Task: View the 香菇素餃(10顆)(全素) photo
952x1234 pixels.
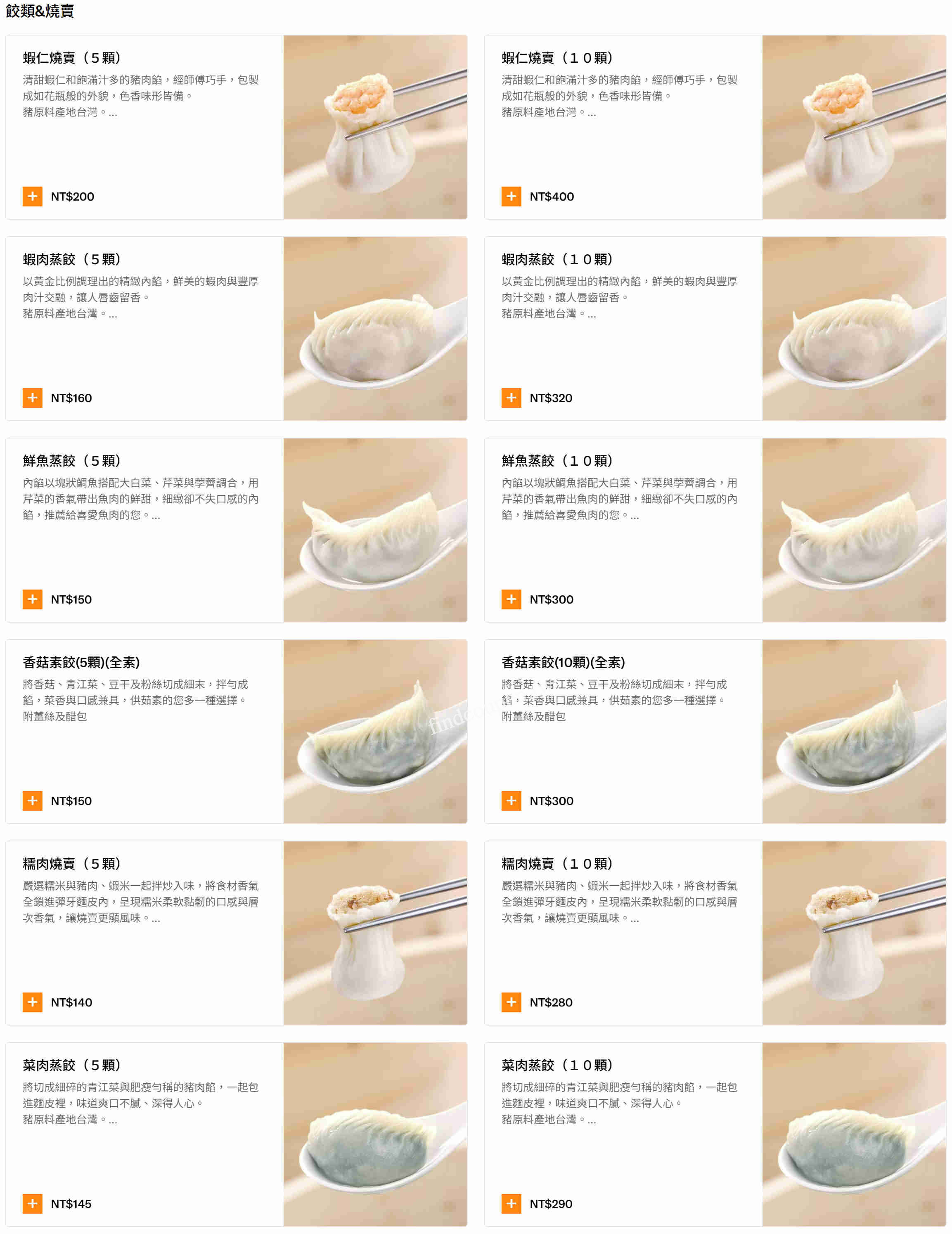Action: pos(854,731)
